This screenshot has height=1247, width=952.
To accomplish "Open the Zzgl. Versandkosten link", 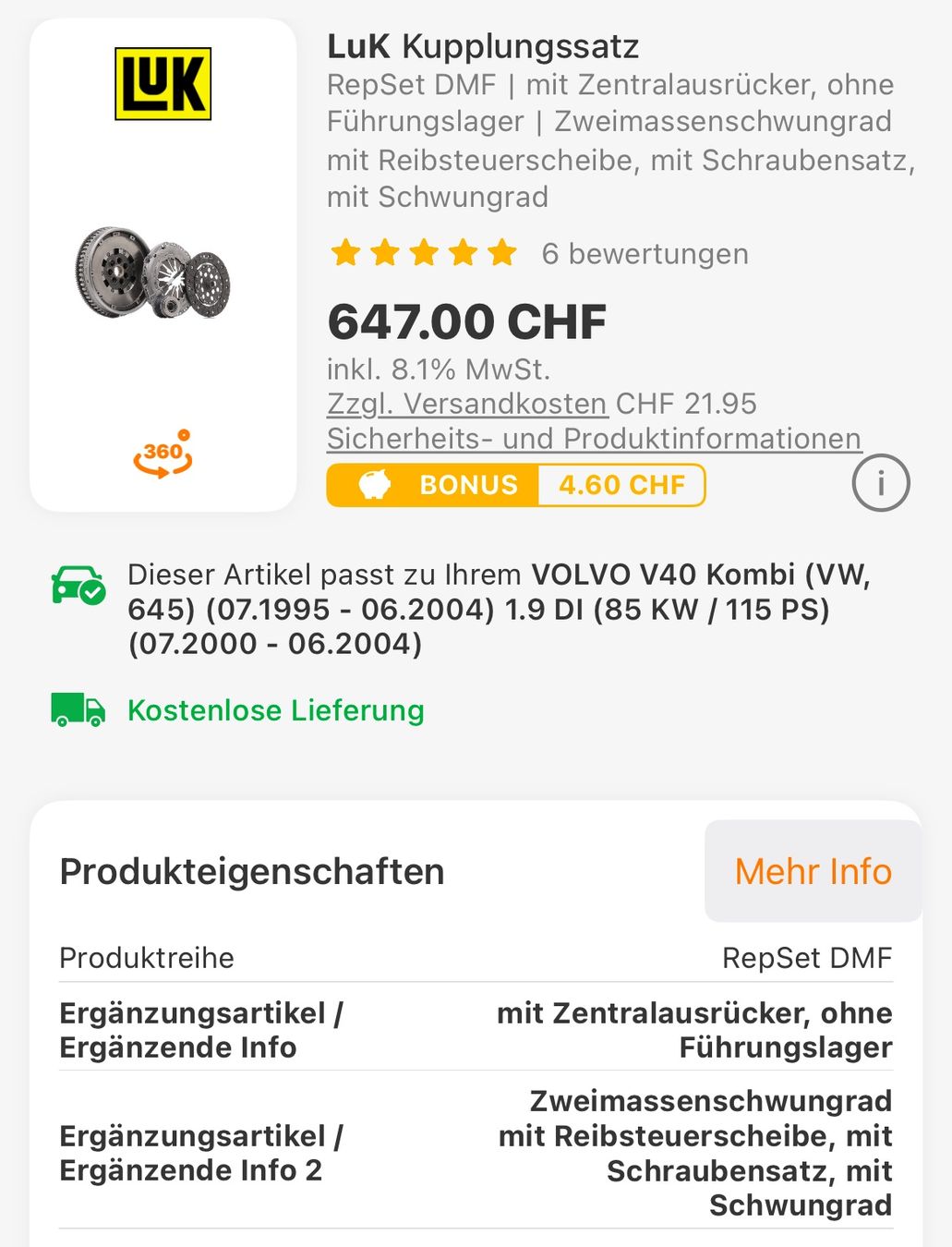I will (x=467, y=404).
